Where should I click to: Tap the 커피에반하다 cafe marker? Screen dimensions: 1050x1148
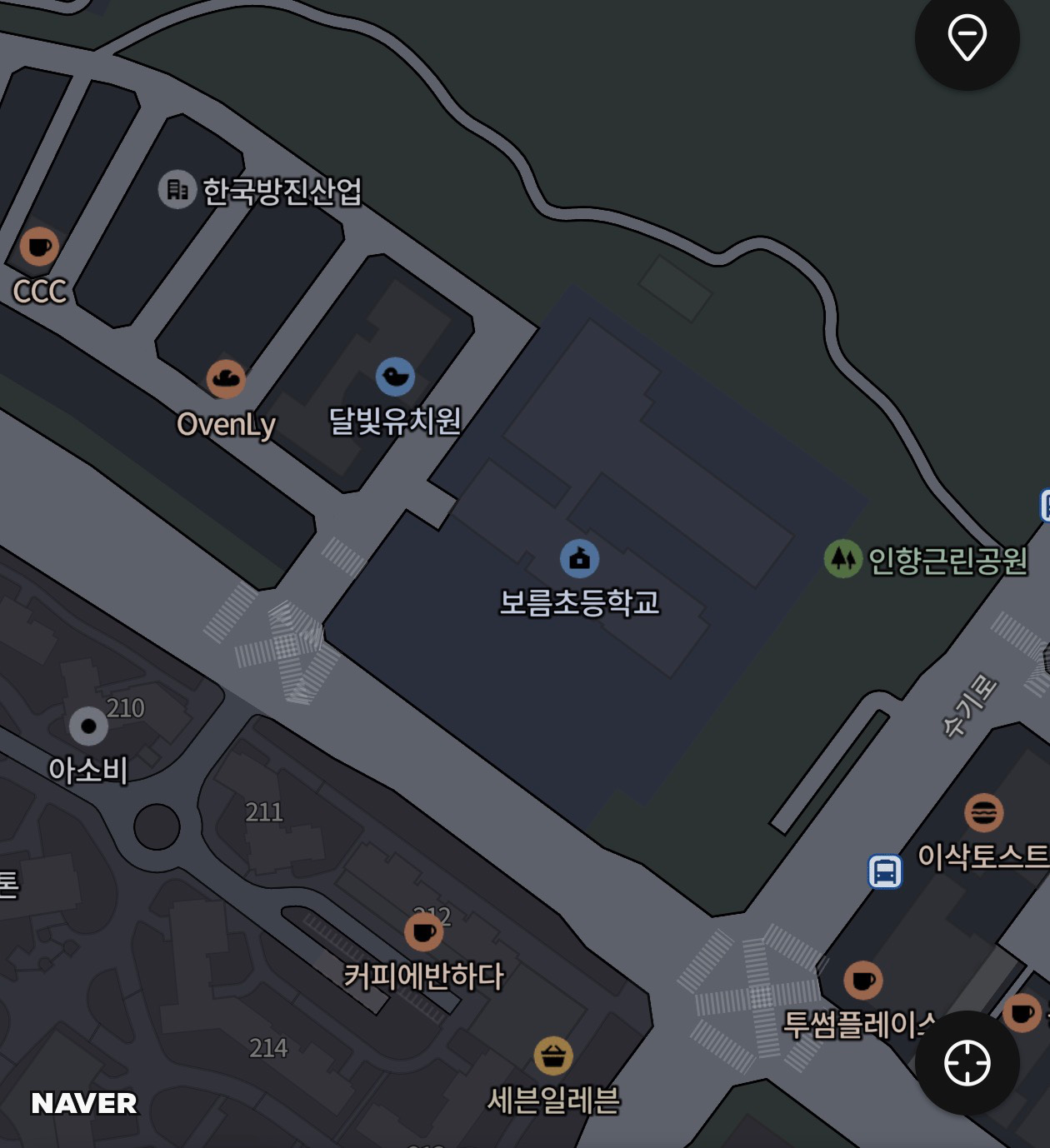423,931
